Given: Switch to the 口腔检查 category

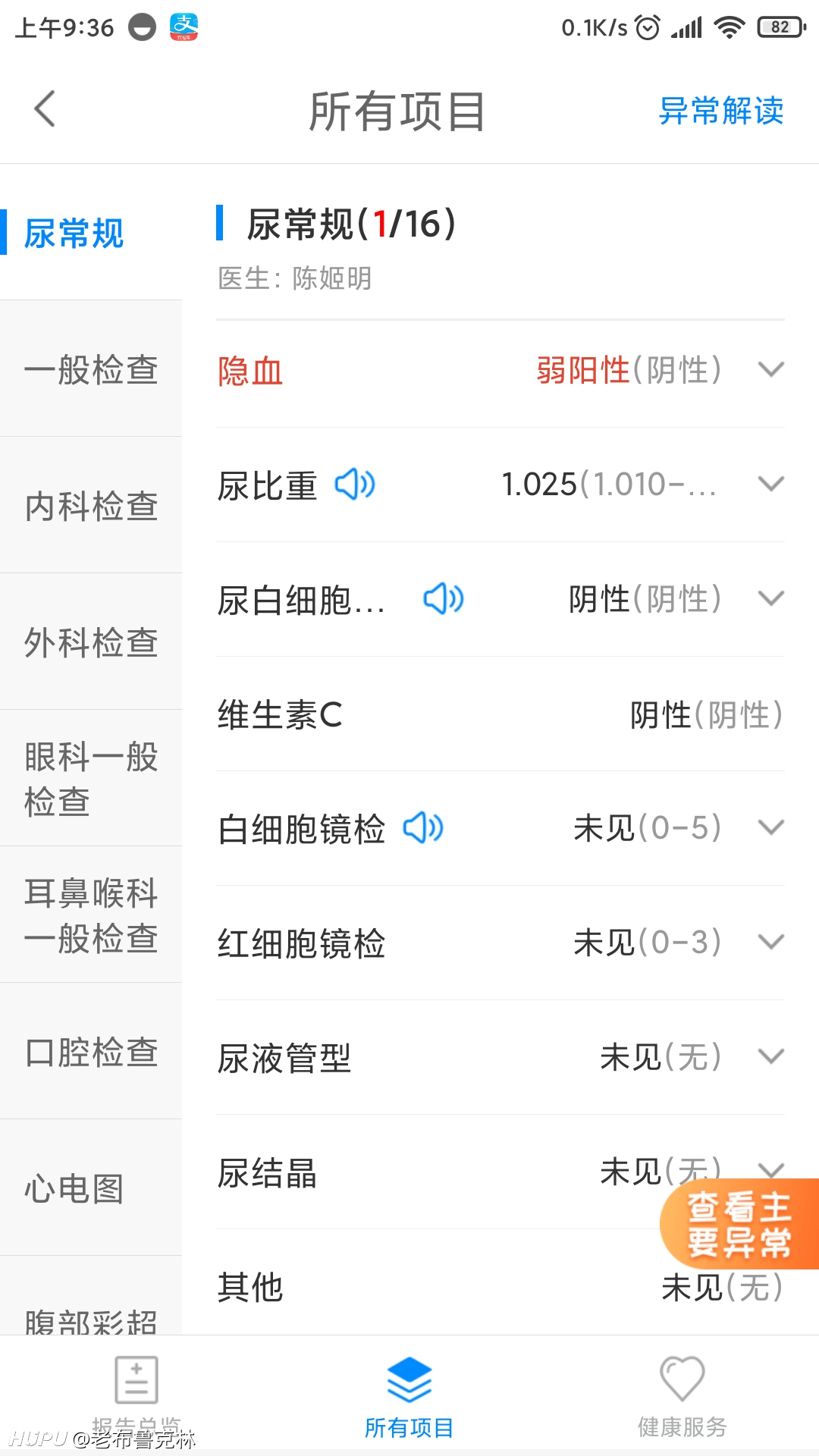Looking at the screenshot, I should pyautogui.click(x=91, y=1052).
